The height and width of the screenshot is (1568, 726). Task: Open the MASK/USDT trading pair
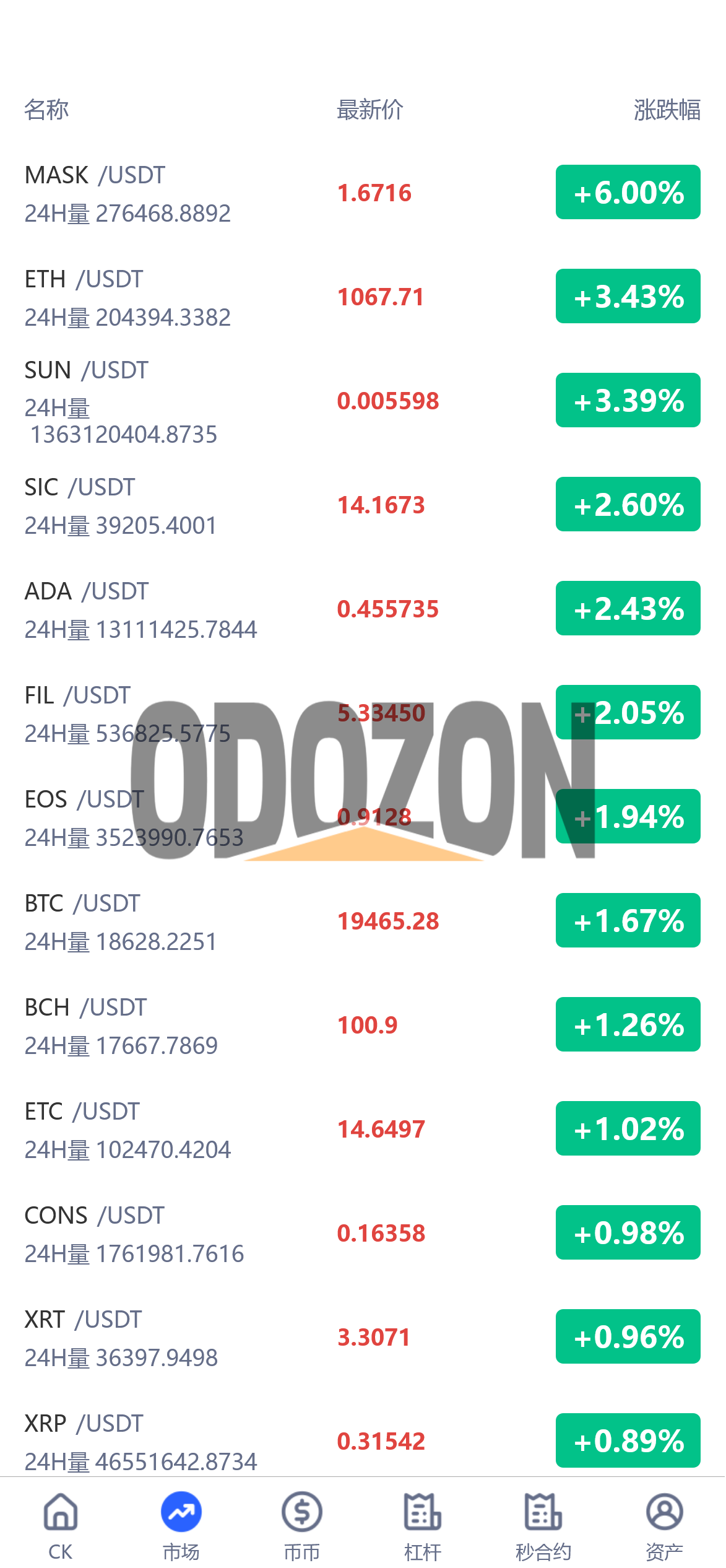pos(363,193)
